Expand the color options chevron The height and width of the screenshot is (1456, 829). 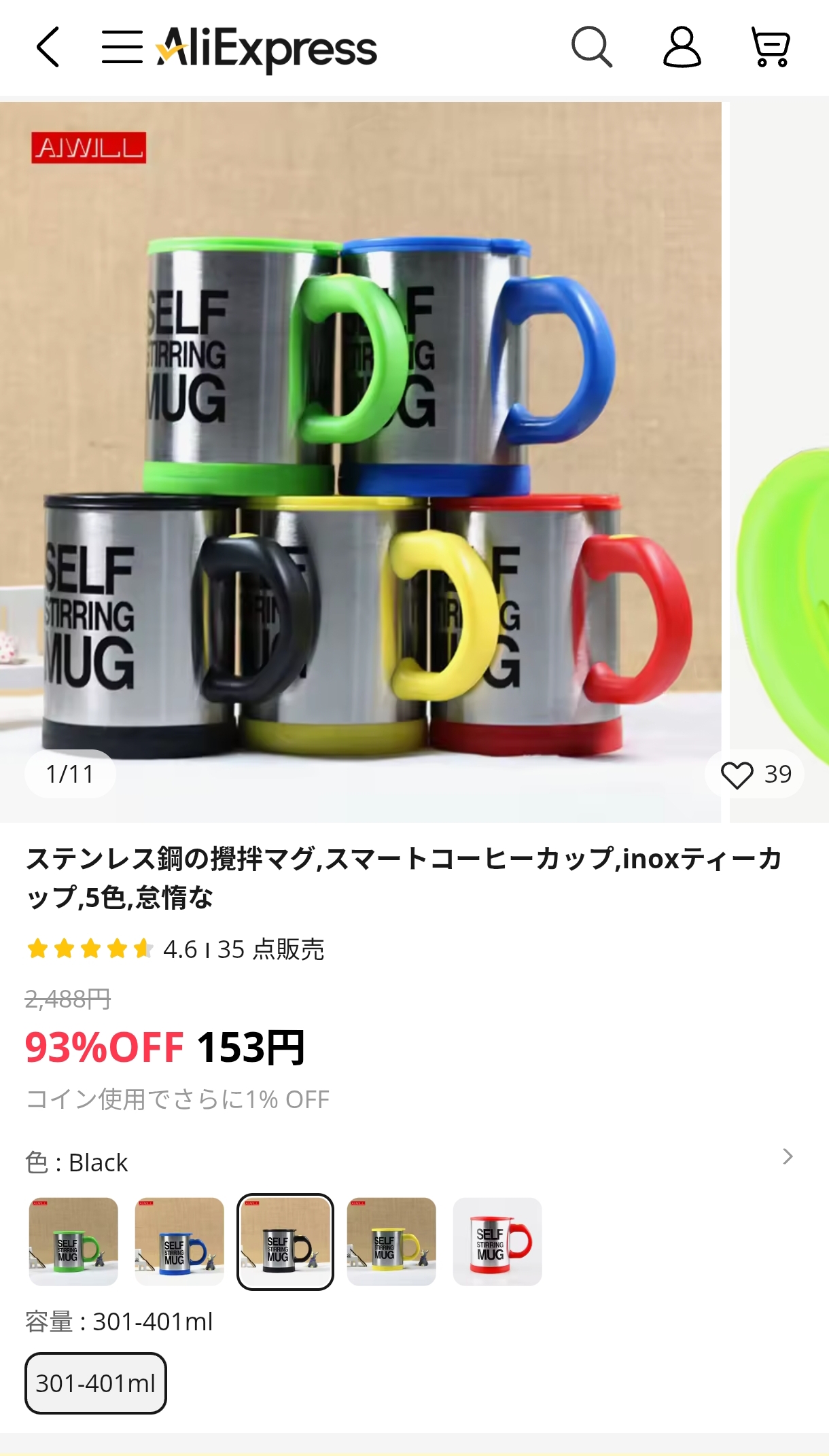788,1157
